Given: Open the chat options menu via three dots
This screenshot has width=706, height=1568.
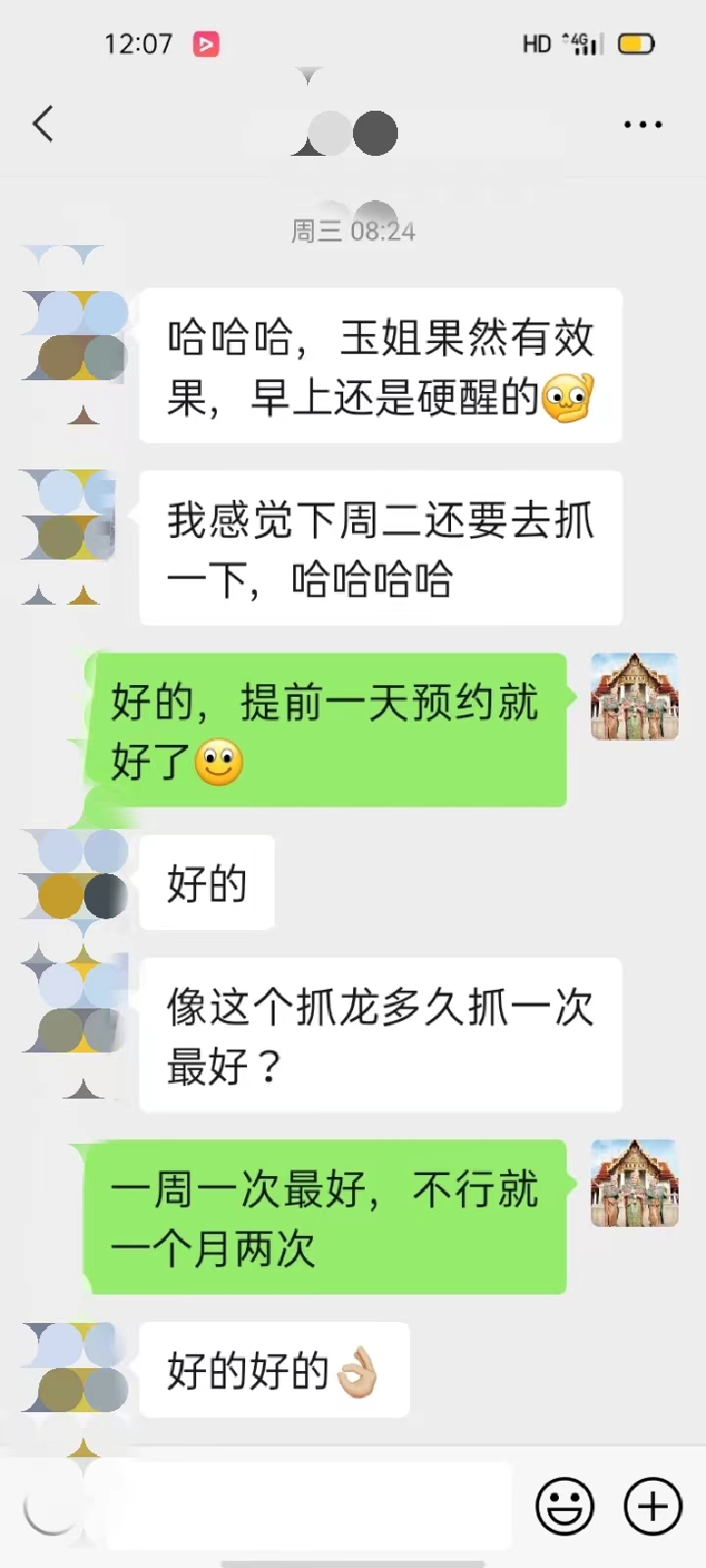Looking at the screenshot, I should point(642,124).
